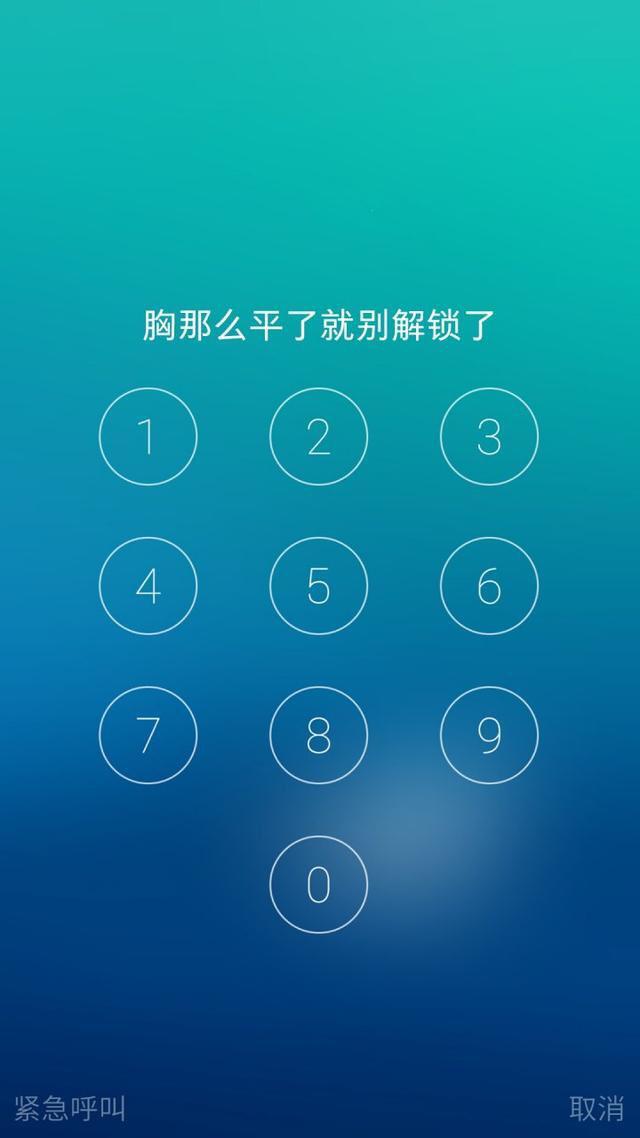Tap the number 9 key

489,735
